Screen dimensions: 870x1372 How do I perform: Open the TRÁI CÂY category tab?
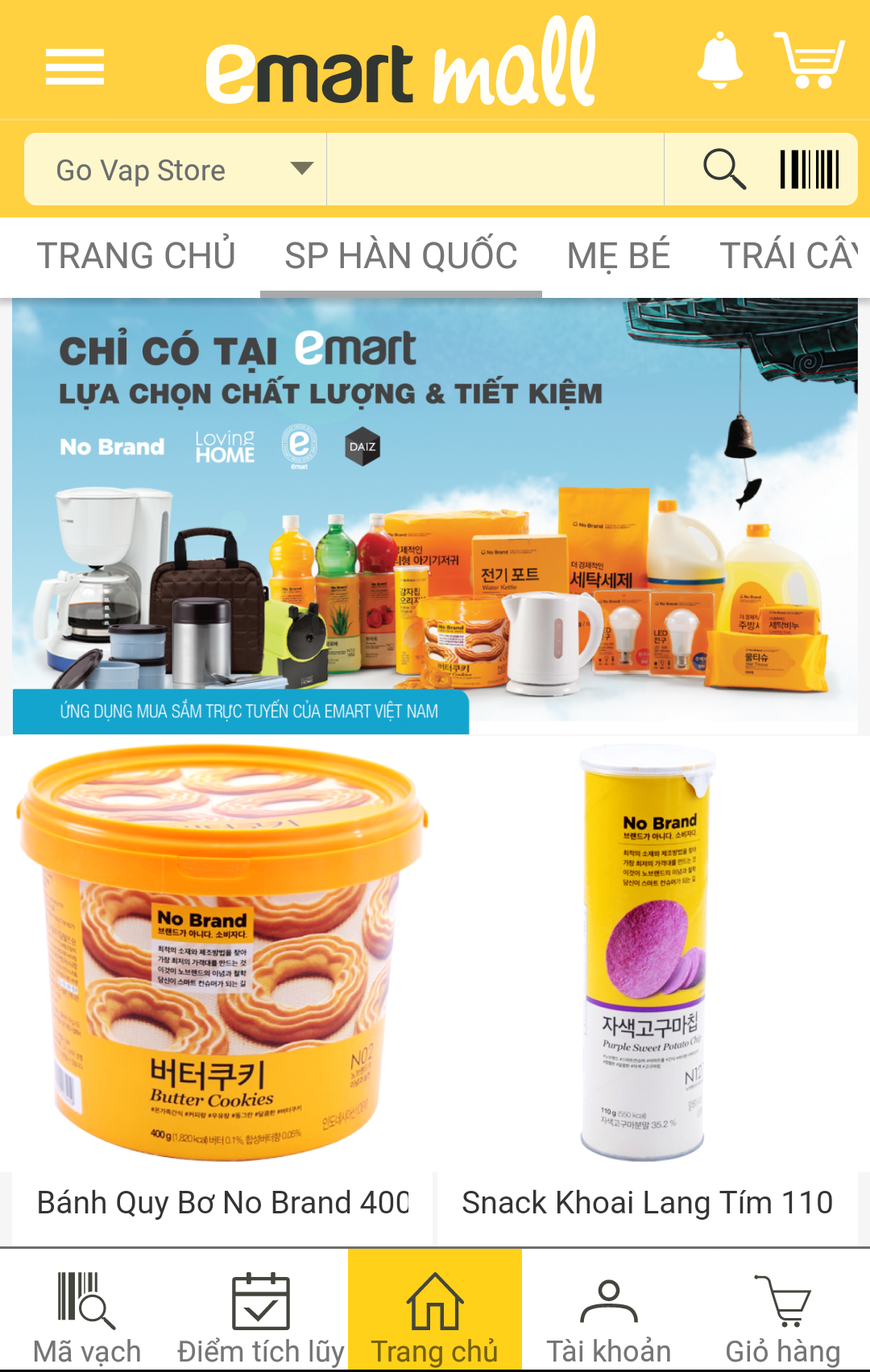(x=788, y=256)
